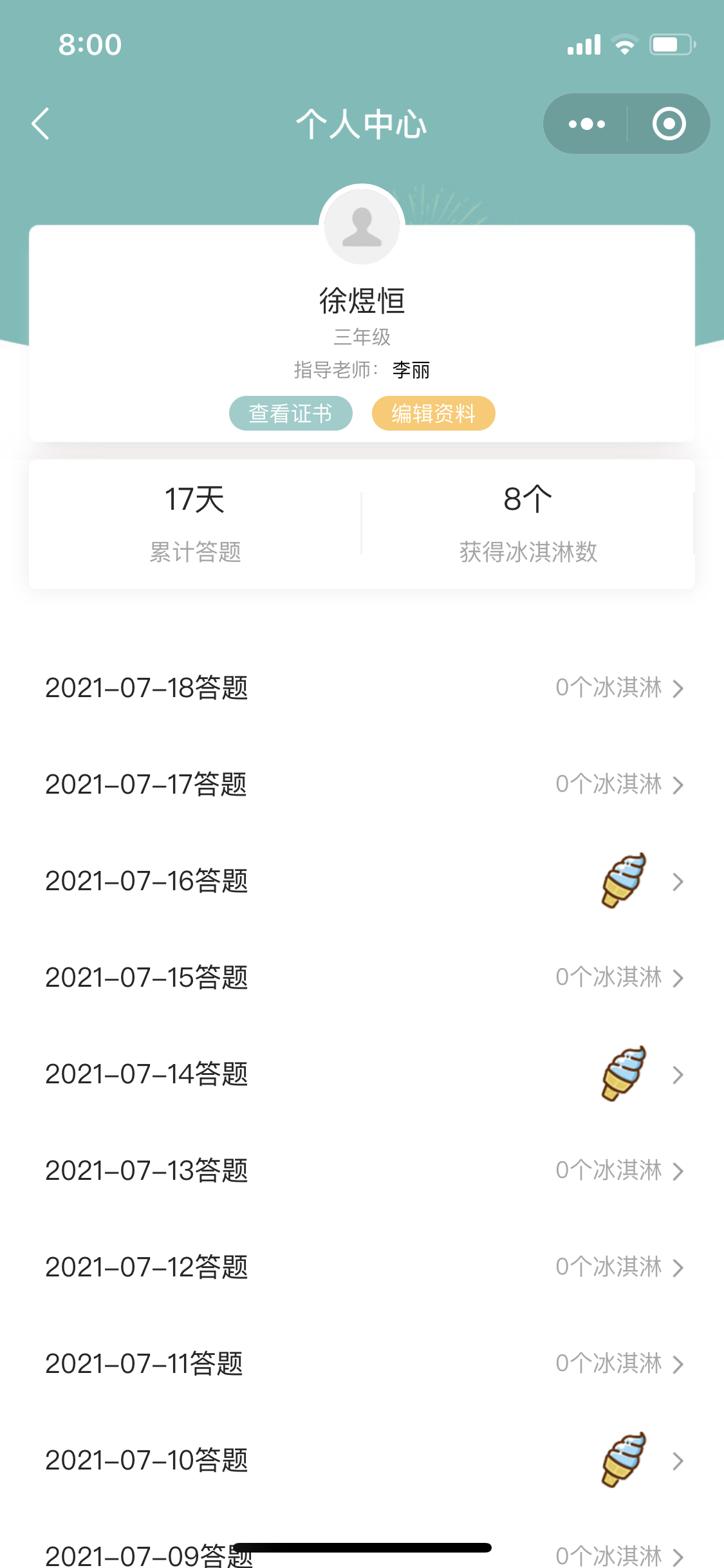724x1568 pixels.
Task: Open the 2021-07-18答题 record
Action: click(x=362, y=688)
